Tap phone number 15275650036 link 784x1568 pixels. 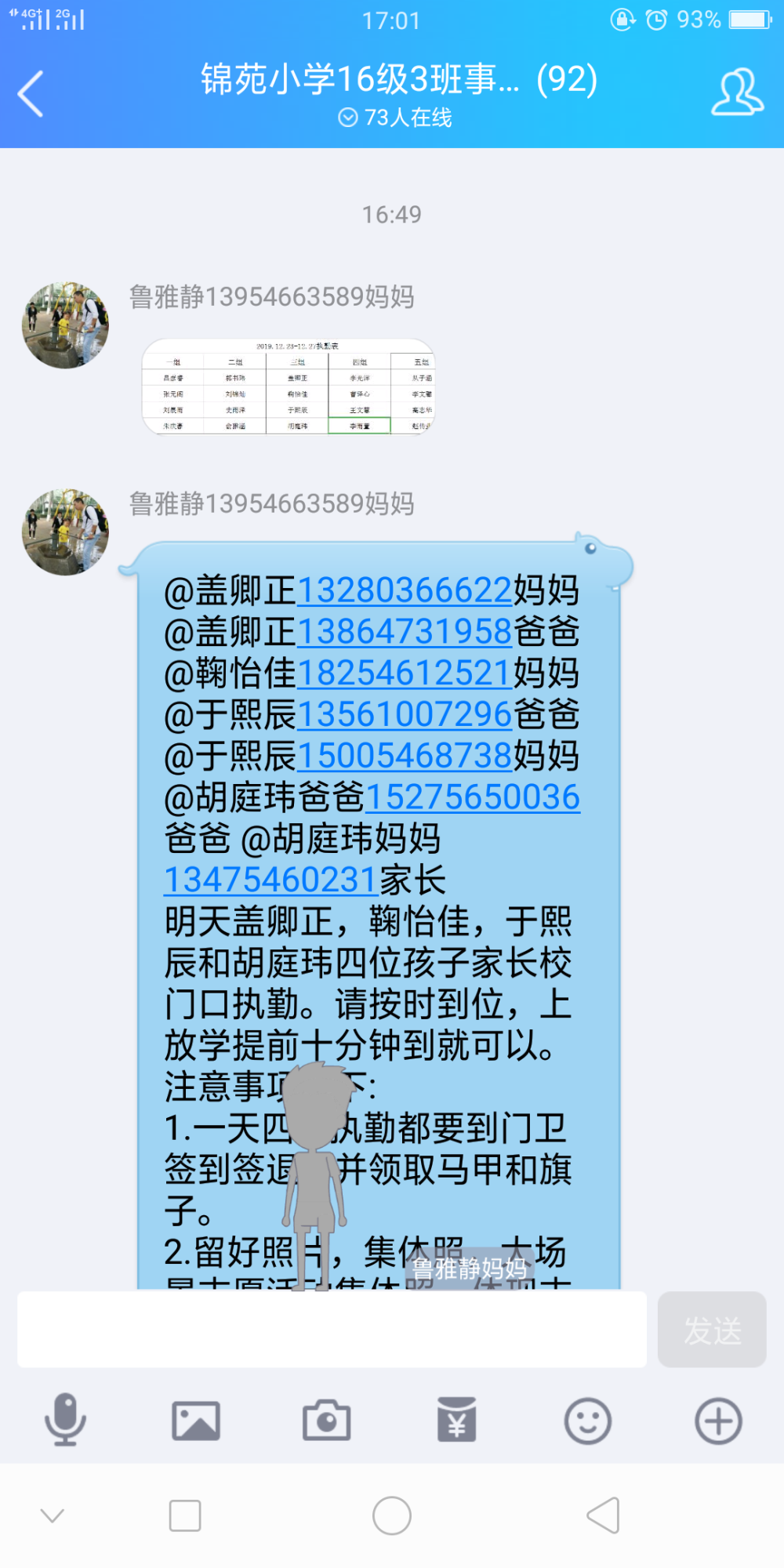click(473, 797)
